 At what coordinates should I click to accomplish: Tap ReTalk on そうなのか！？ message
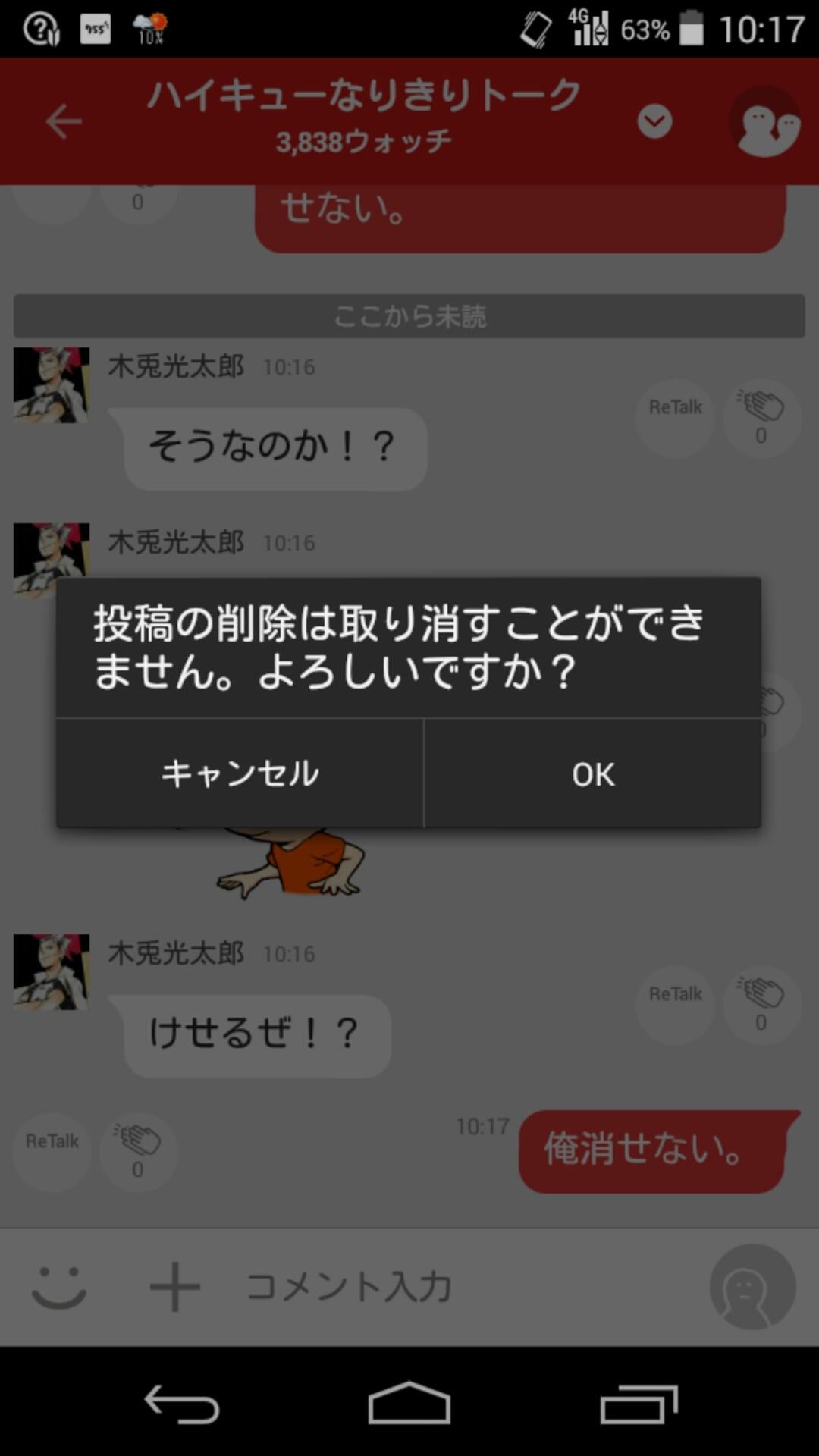674,408
